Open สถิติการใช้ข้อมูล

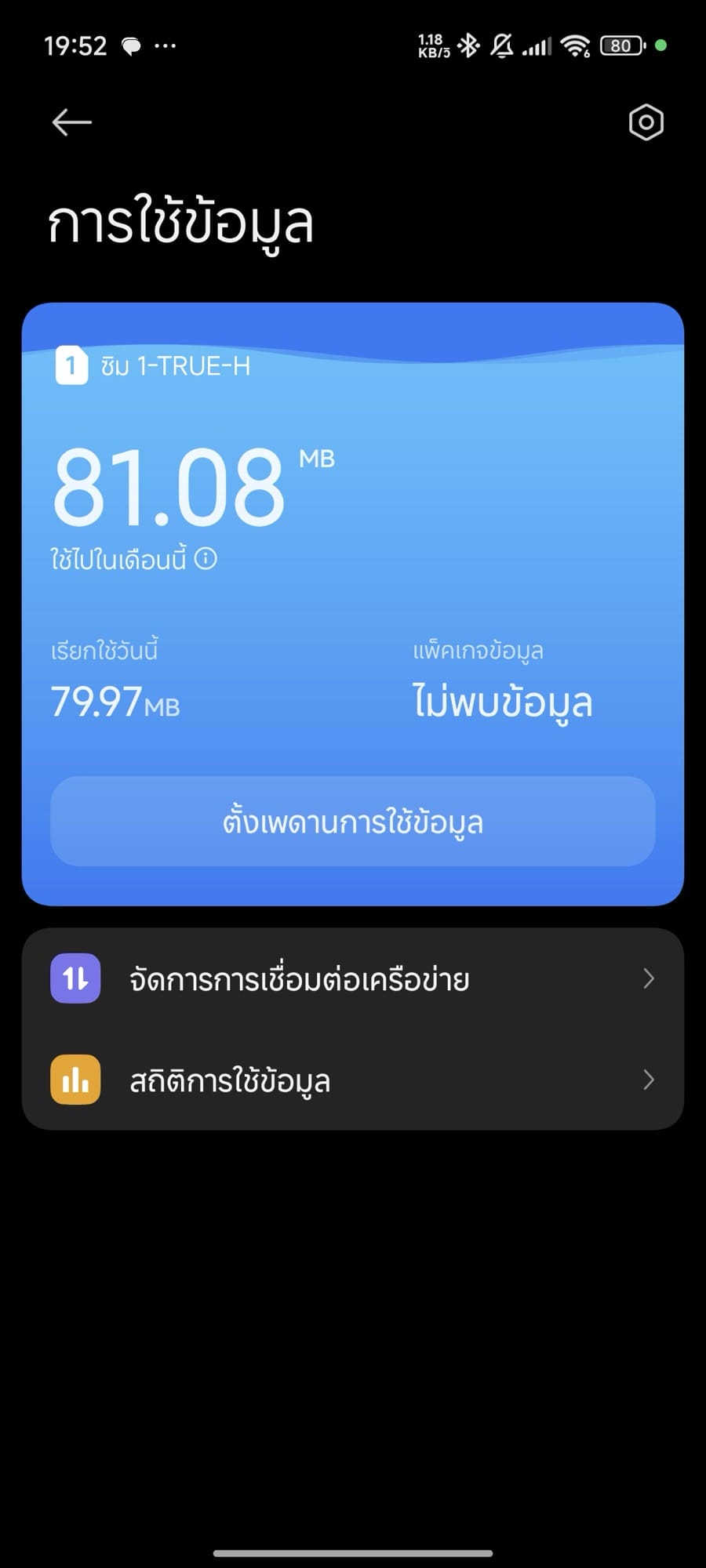tap(353, 1080)
